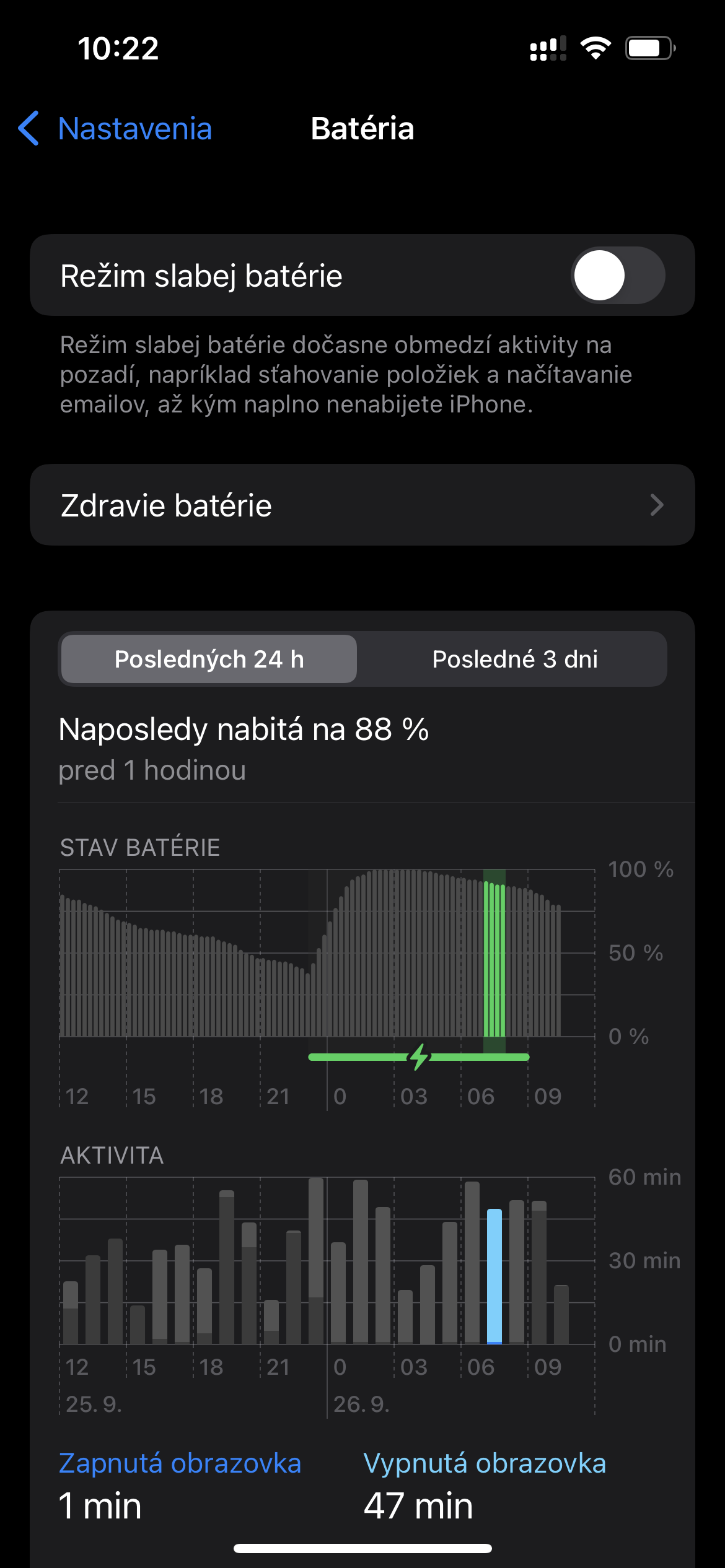The width and height of the screenshot is (725, 1568).
Task: Select the Posledných 24 h segment
Action: coord(209,659)
